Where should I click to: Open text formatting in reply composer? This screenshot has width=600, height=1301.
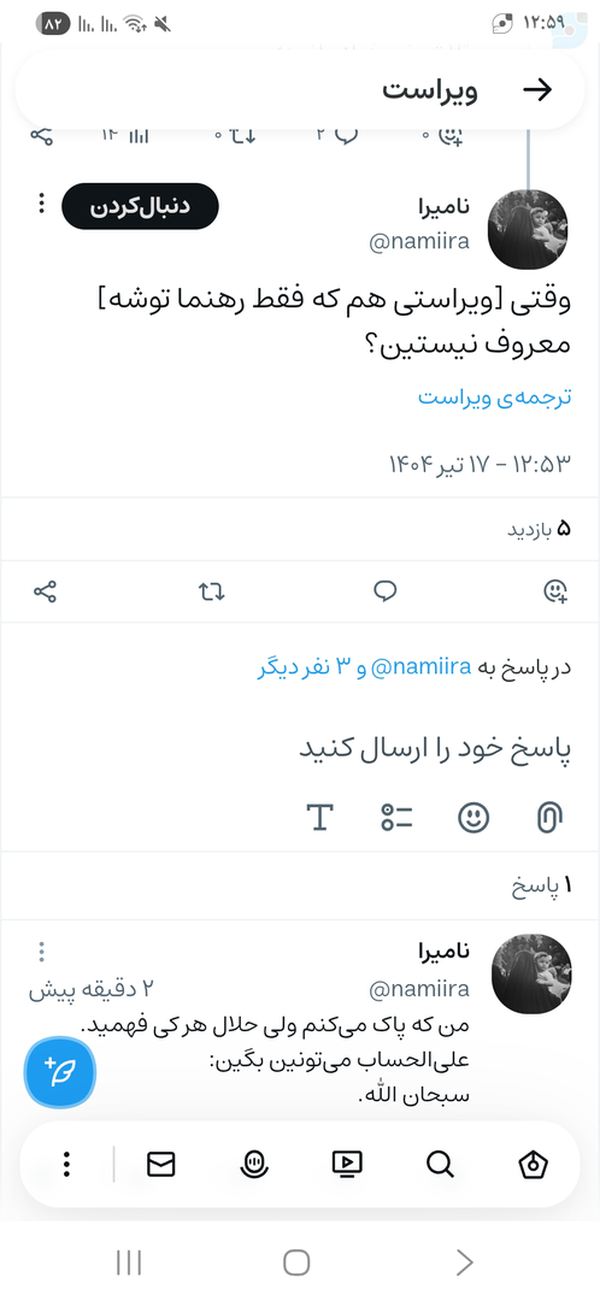click(x=319, y=817)
